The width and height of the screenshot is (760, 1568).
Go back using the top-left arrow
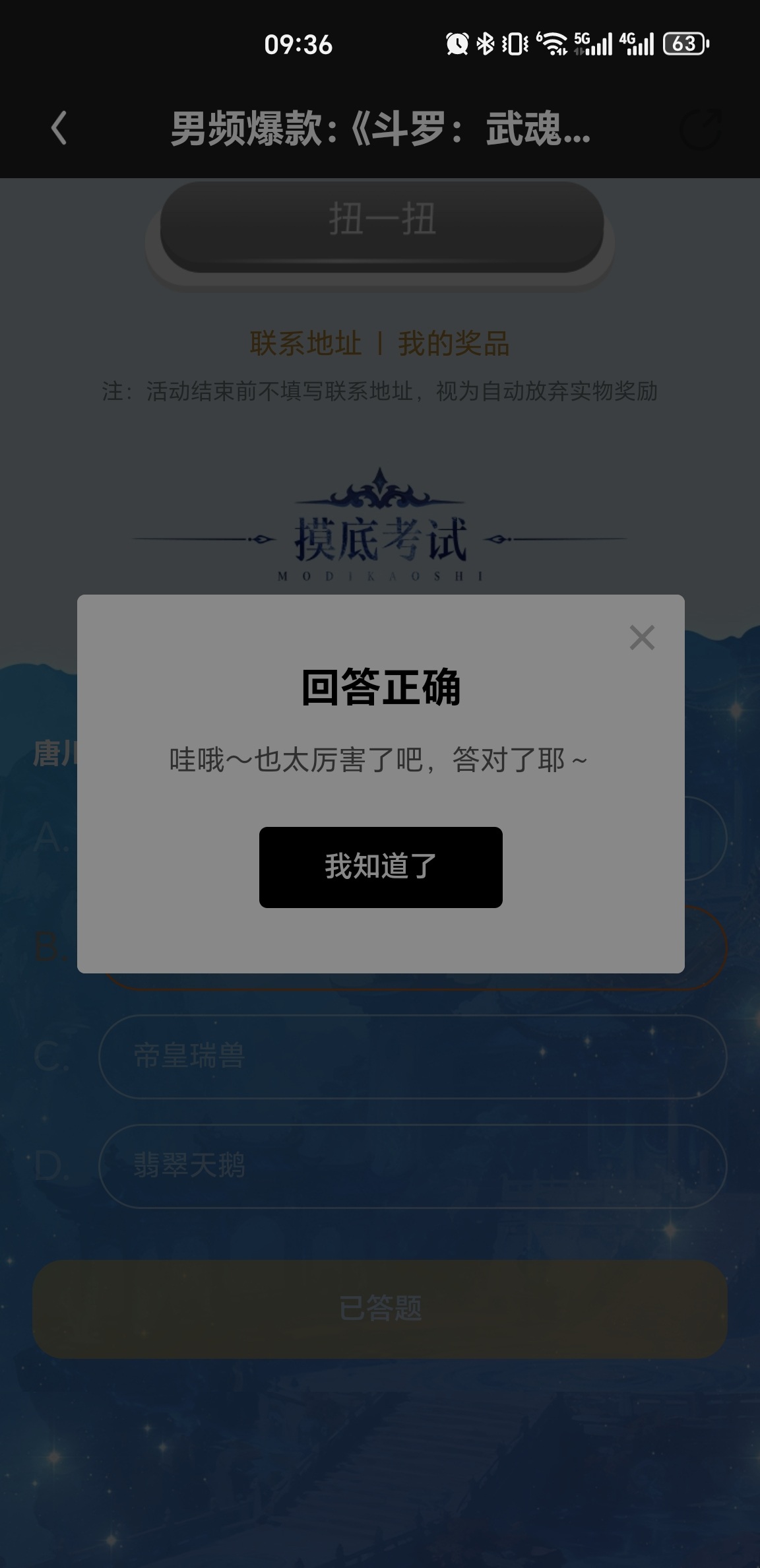click(x=59, y=128)
